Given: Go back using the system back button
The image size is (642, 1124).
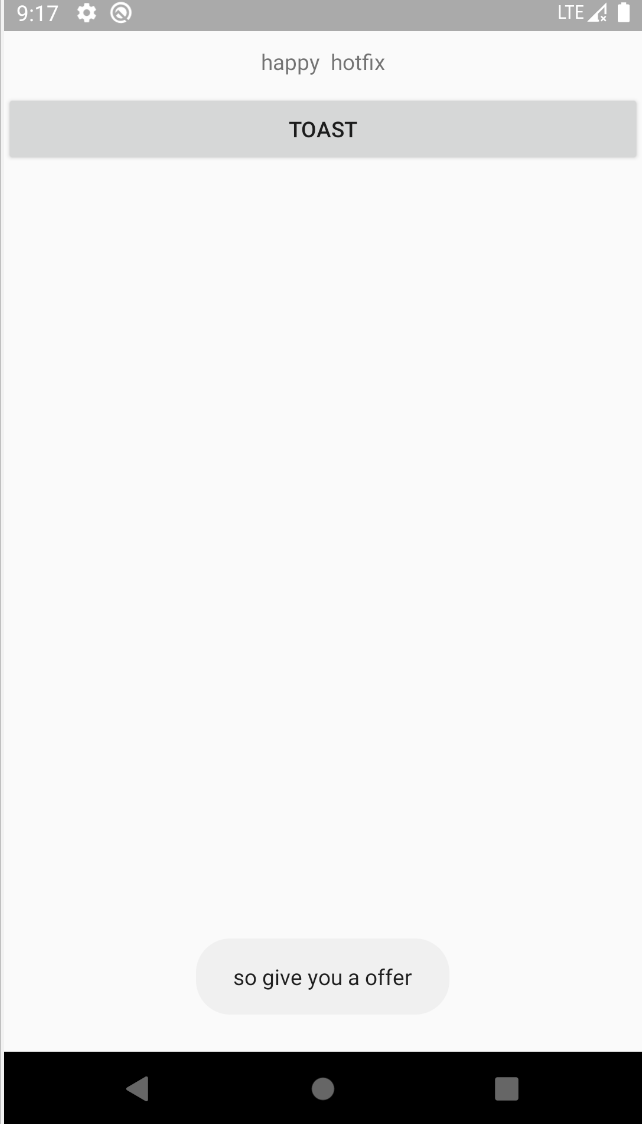Looking at the screenshot, I should click(138, 1088).
